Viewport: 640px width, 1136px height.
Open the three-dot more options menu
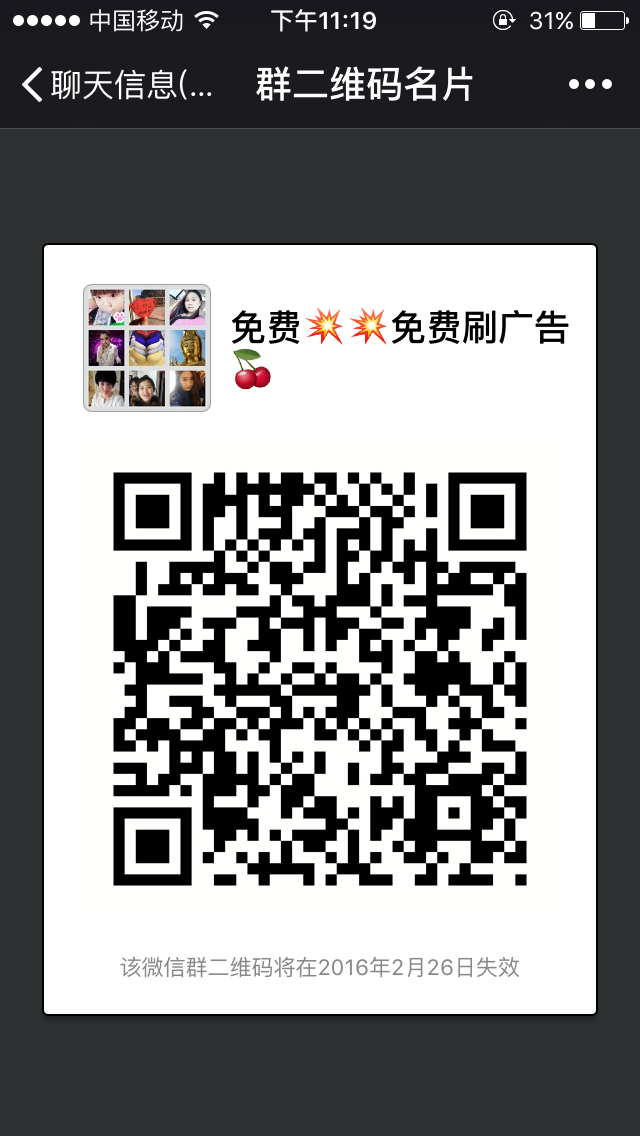[590, 85]
